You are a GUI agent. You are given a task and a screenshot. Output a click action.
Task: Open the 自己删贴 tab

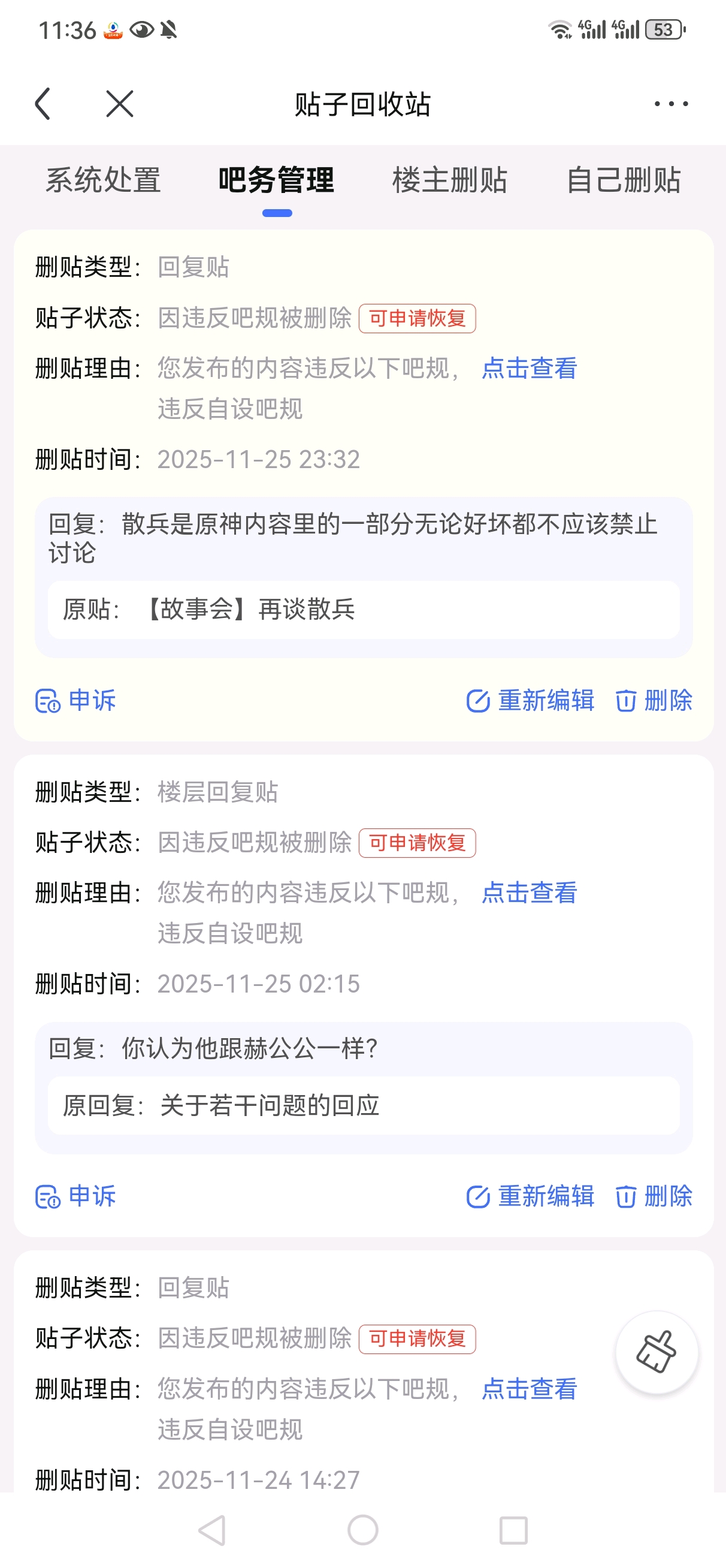point(623,180)
